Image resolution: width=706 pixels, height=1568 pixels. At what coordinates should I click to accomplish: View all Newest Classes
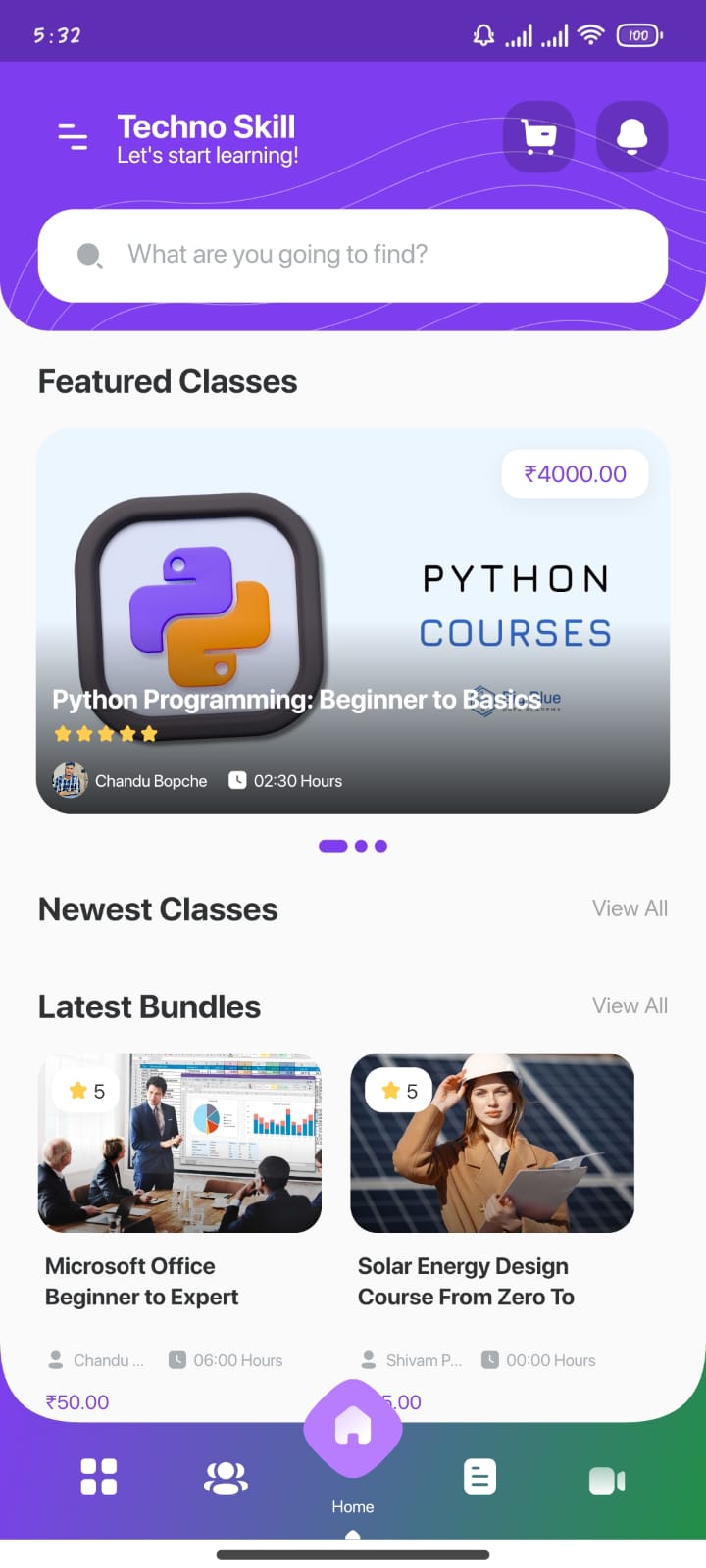point(630,908)
